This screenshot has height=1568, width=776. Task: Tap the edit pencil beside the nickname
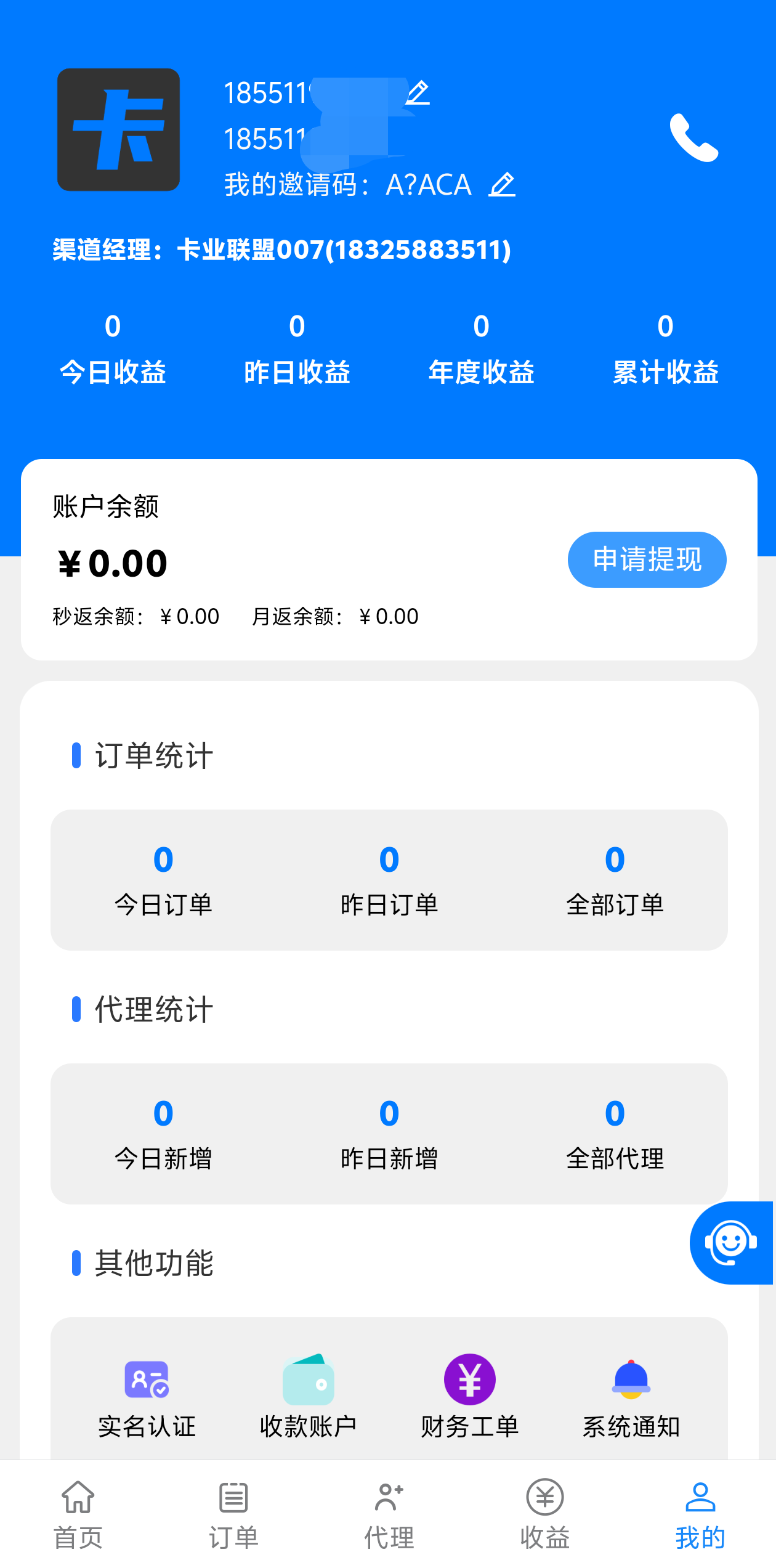tap(418, 92)
